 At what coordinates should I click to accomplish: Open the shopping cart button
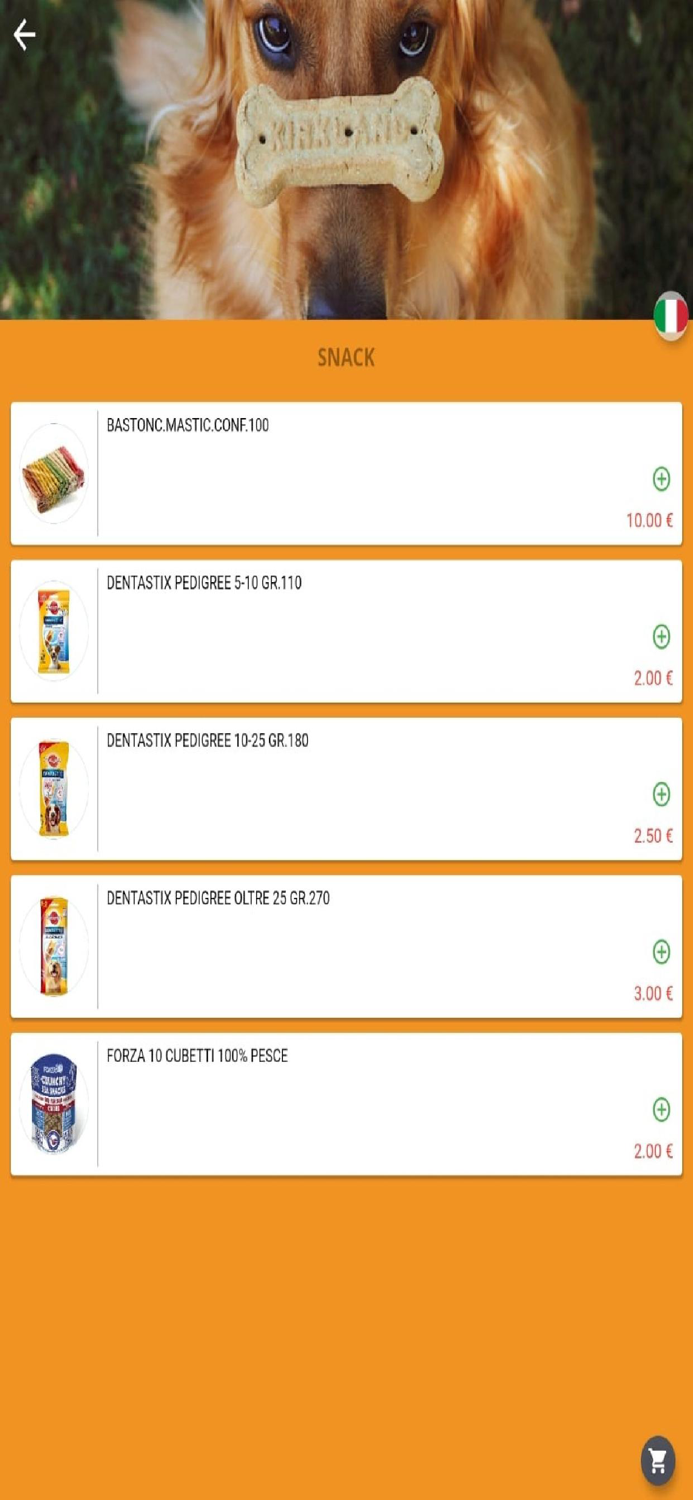(658, 1461)
